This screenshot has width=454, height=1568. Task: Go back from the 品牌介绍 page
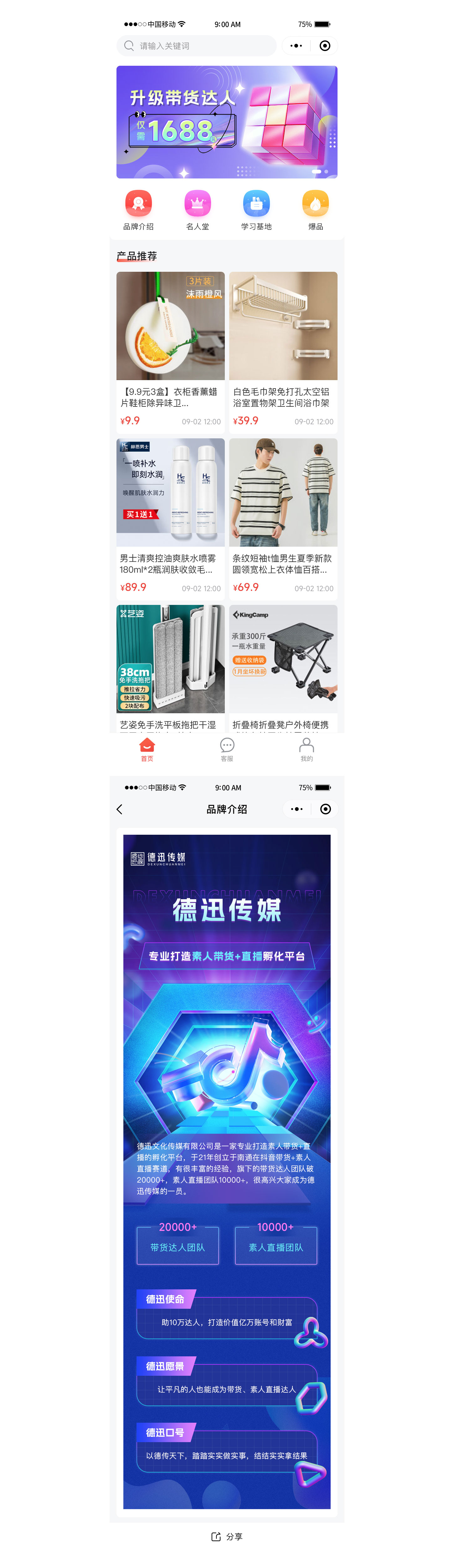(x=120, y=809)
